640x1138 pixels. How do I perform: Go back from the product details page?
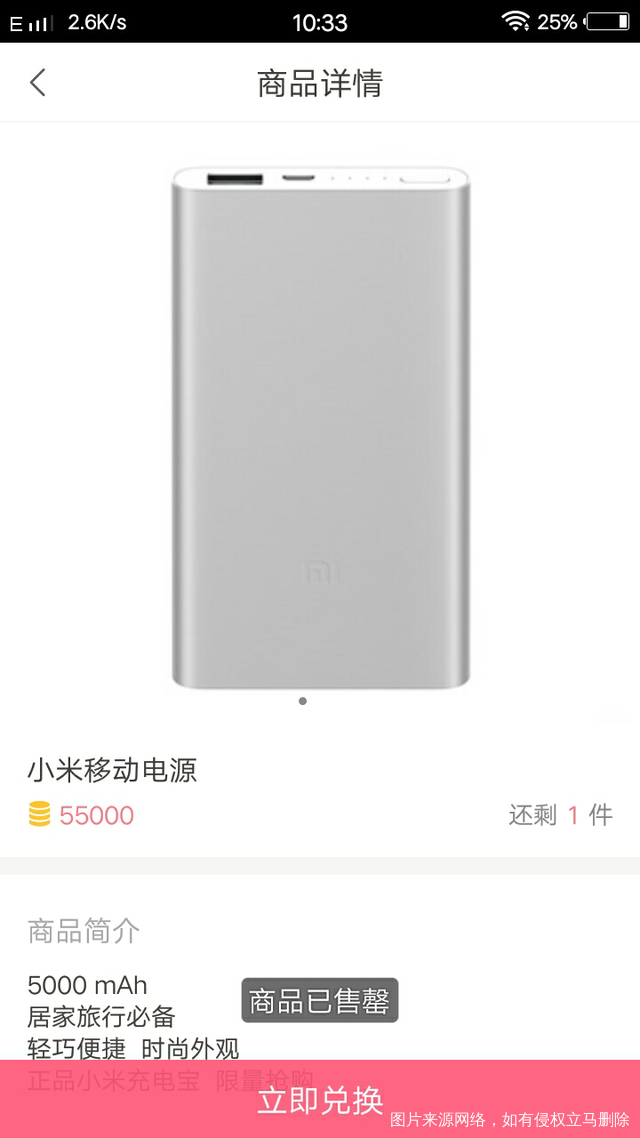tap(38, 82)
